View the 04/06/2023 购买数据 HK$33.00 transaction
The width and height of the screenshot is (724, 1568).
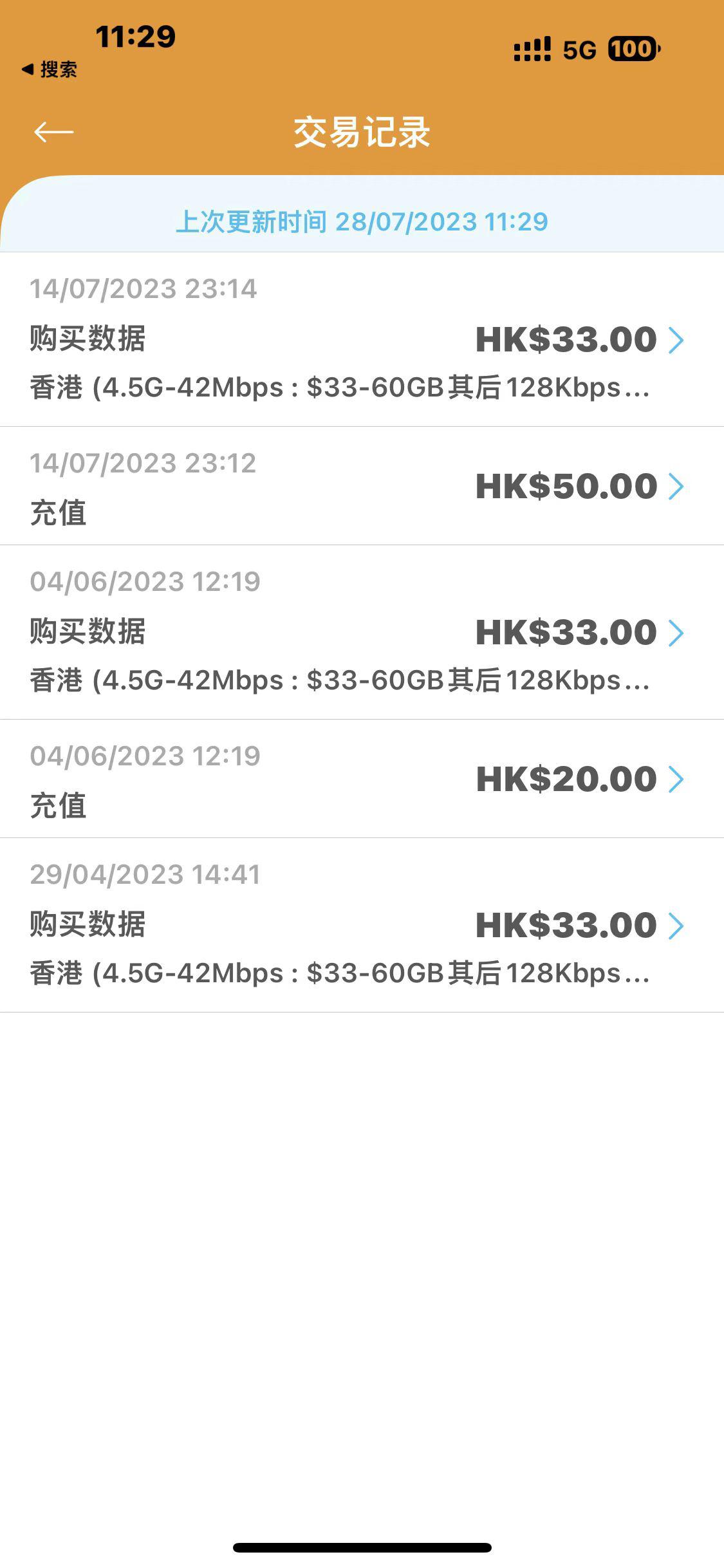click(x=362, y=632)
